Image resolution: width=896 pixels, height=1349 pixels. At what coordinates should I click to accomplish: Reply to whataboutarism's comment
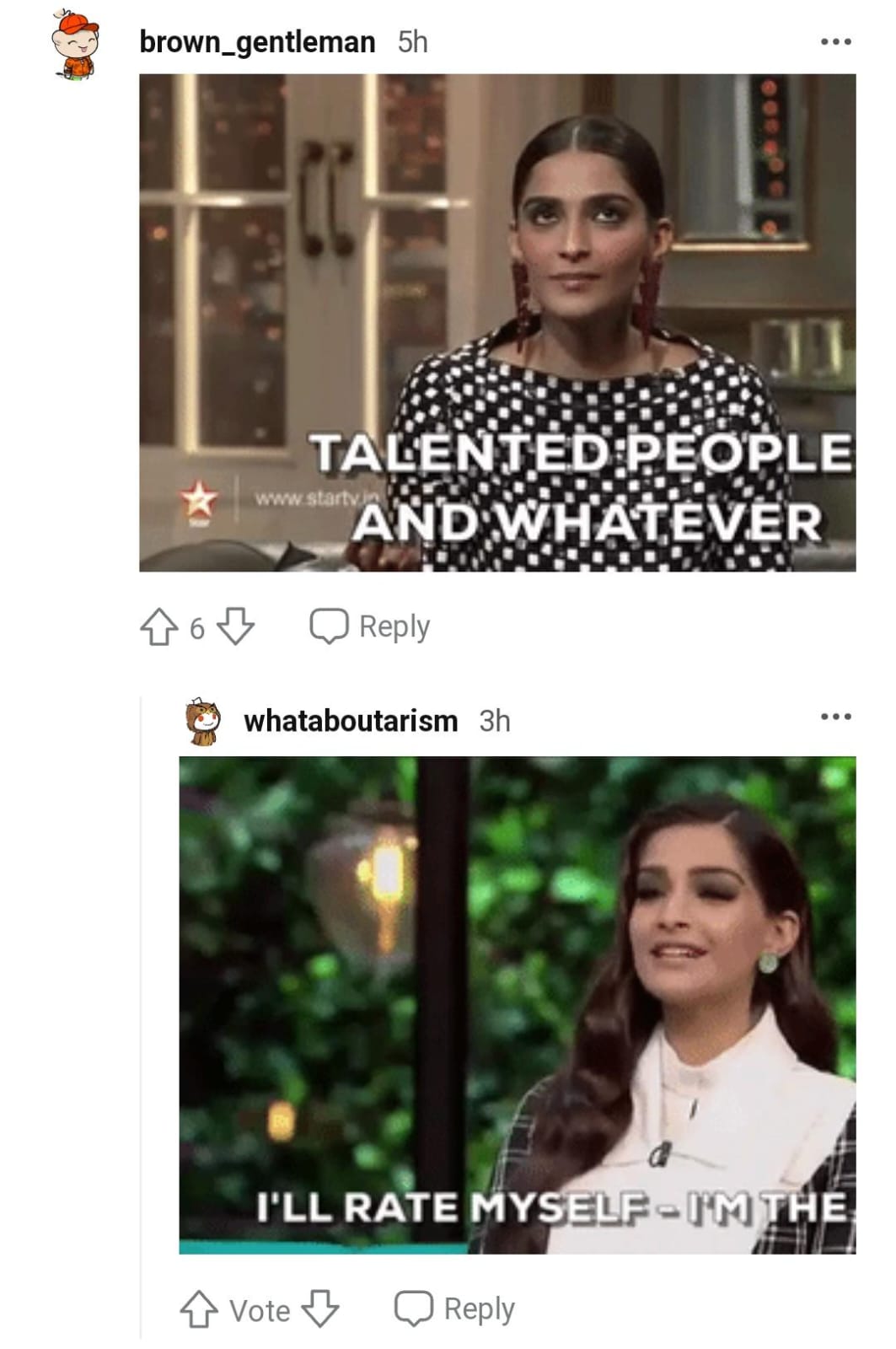pyautogui.click(x=455, y=1309)
